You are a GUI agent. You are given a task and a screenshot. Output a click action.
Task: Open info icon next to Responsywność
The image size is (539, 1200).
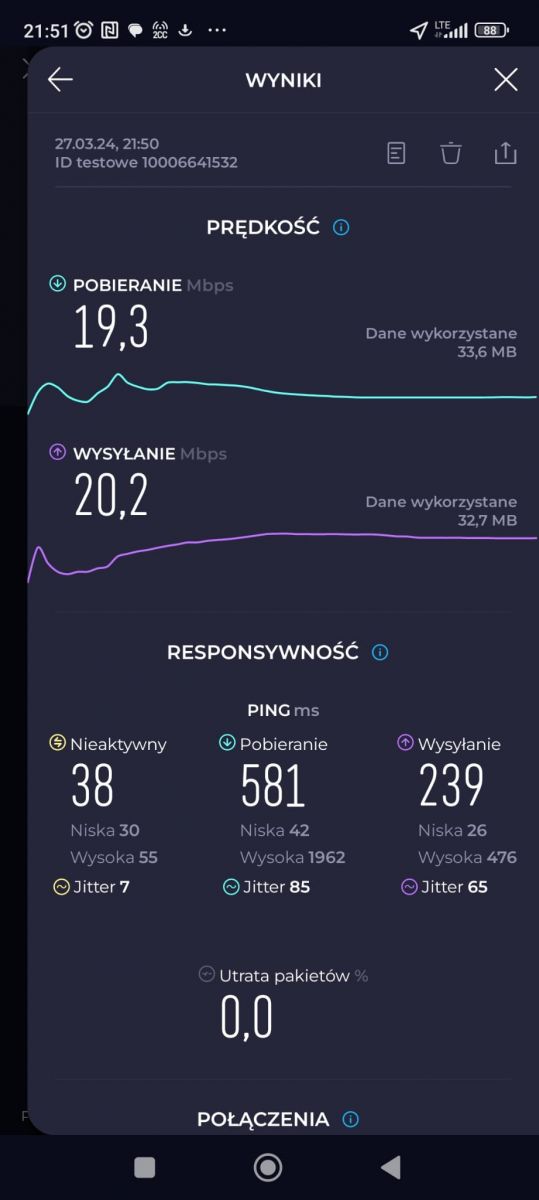point(380,652)
